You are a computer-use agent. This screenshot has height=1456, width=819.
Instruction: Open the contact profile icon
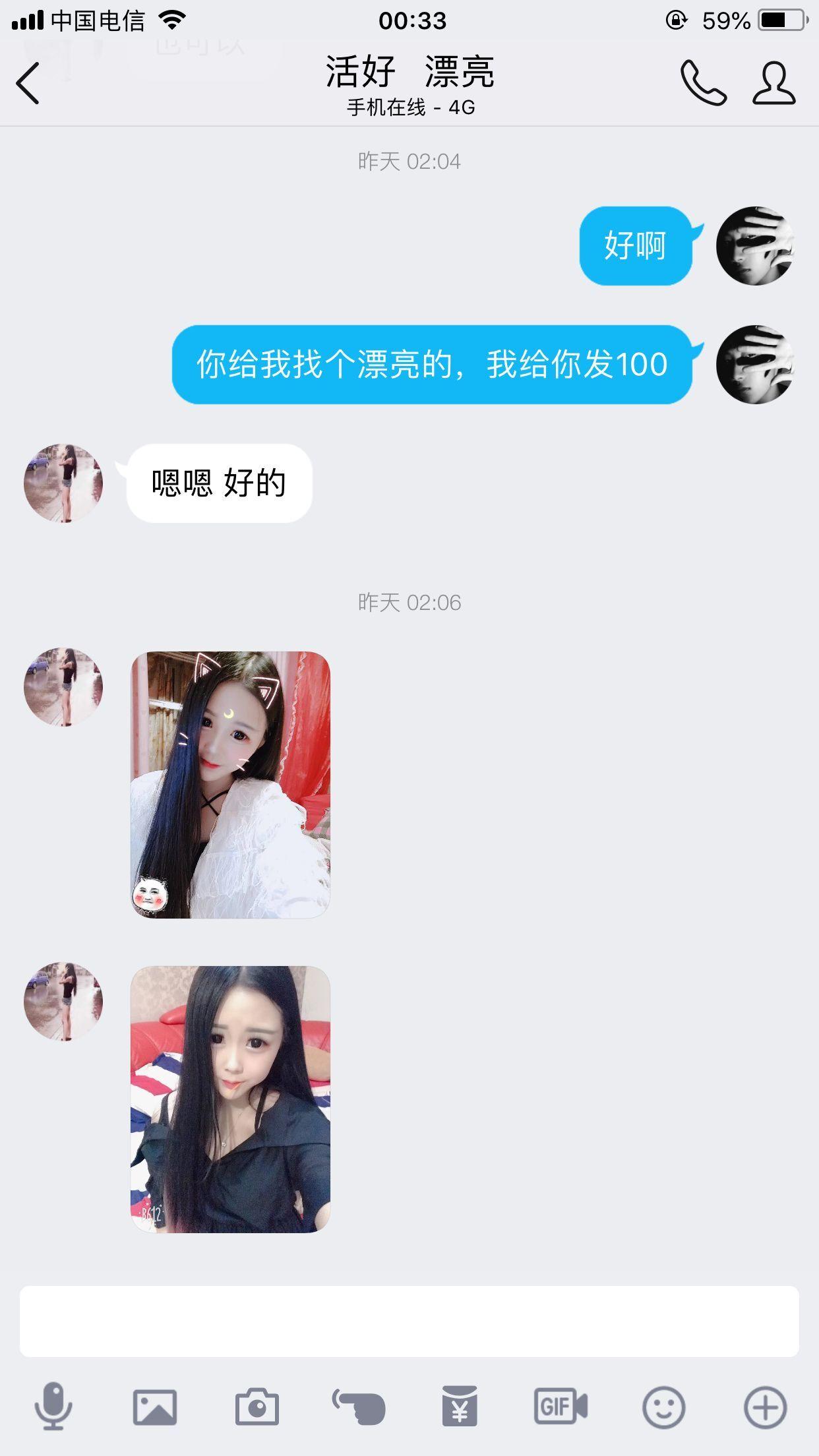tap(774, 84)
